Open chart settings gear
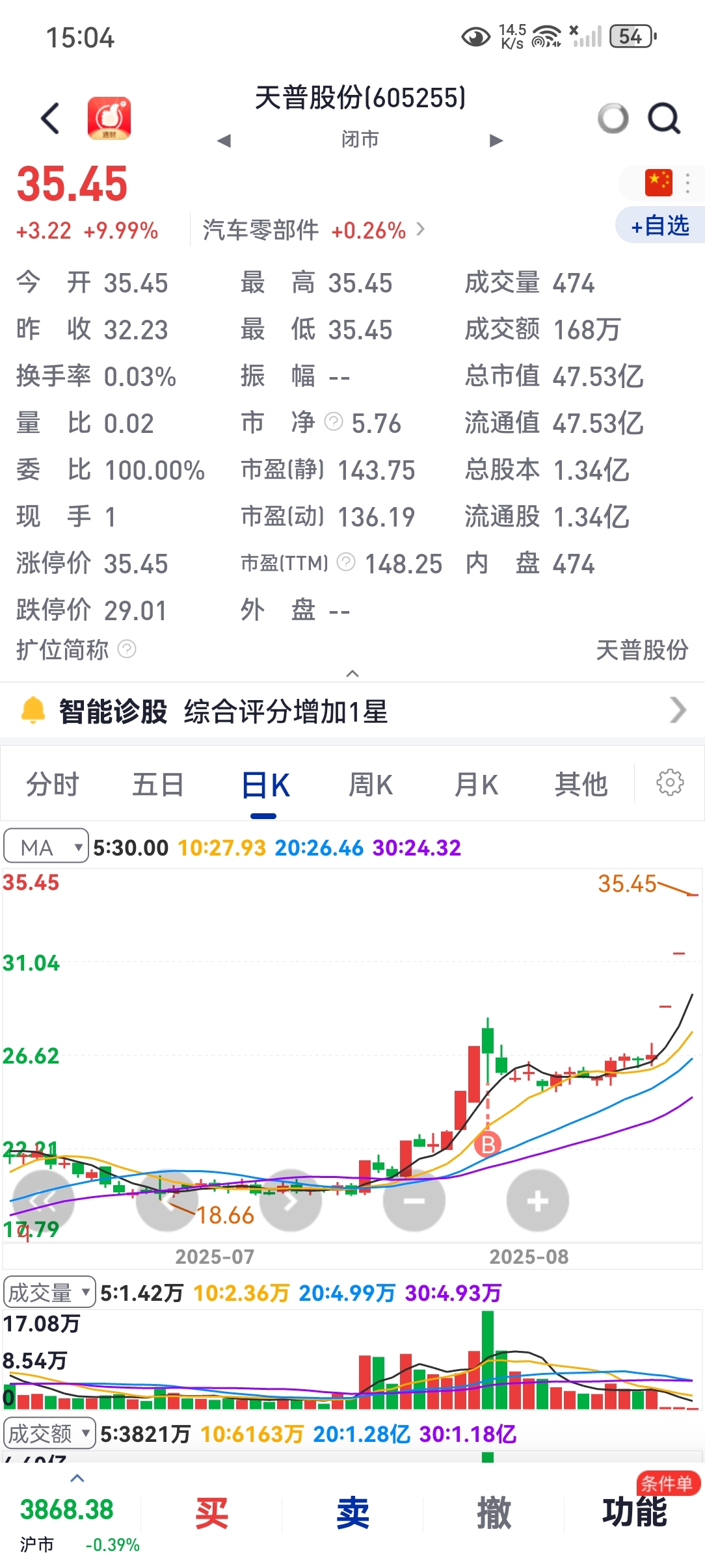Viewport: 705px width, 1568px height. coord(670,783)
